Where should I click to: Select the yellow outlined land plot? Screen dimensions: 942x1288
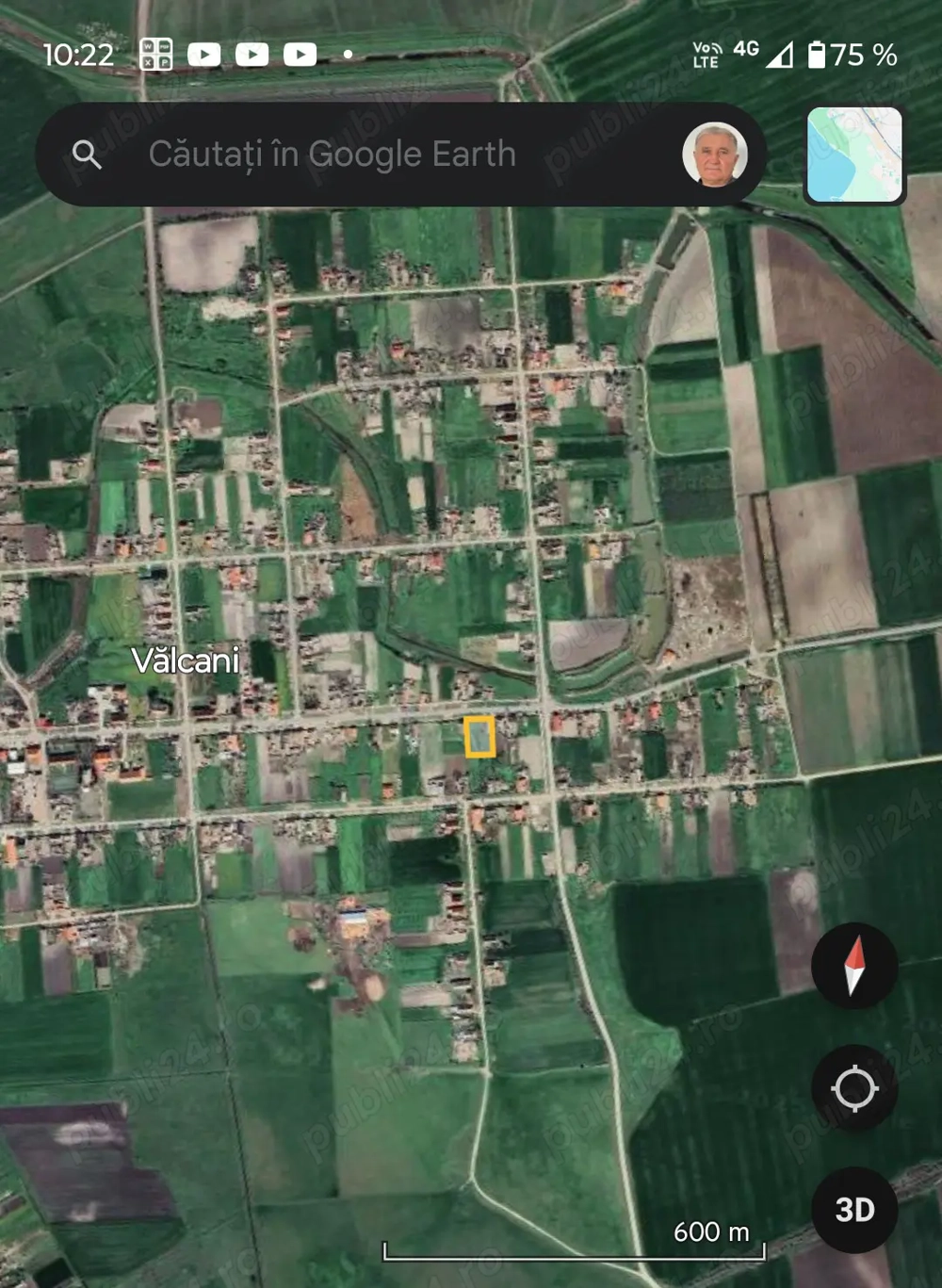(479, 737)
